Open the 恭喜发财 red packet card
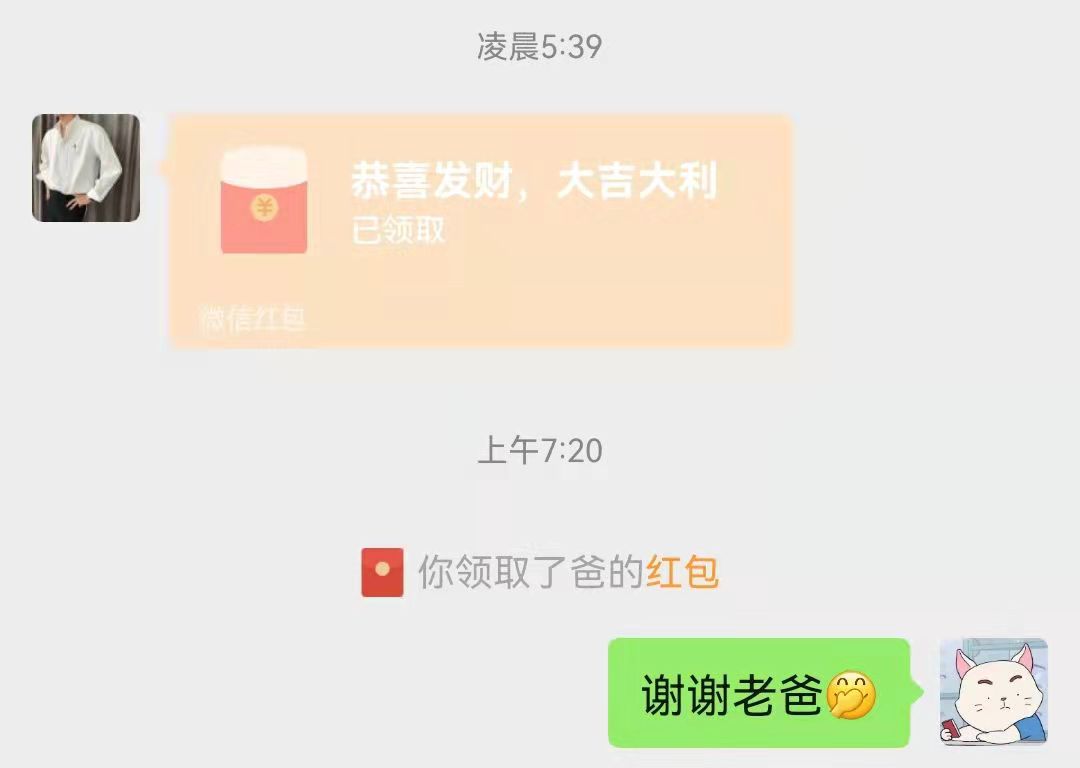 pos(480,230)
